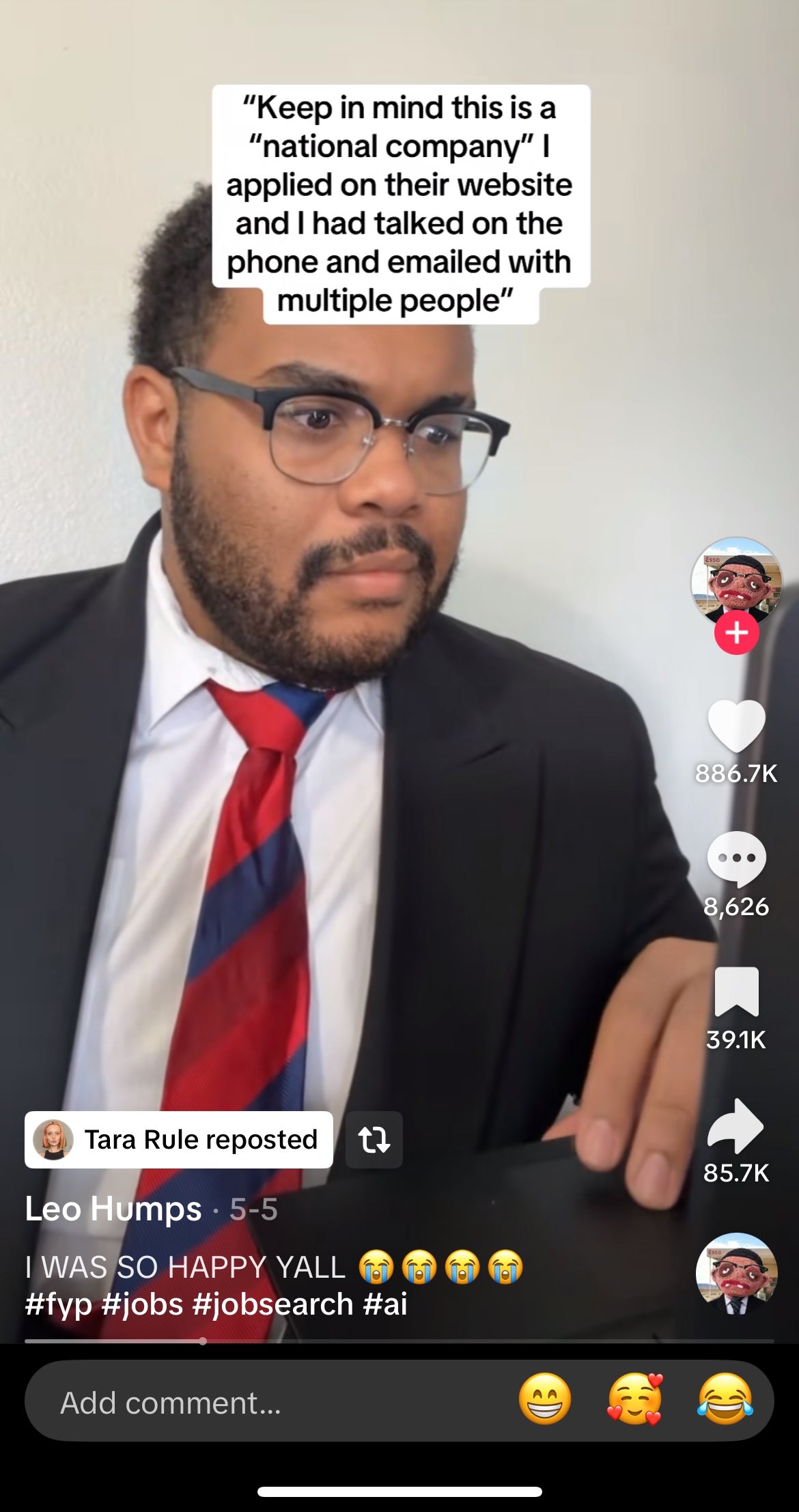
Task: Open the #fyp hashtag
Action: click(x=58, y=1304)
